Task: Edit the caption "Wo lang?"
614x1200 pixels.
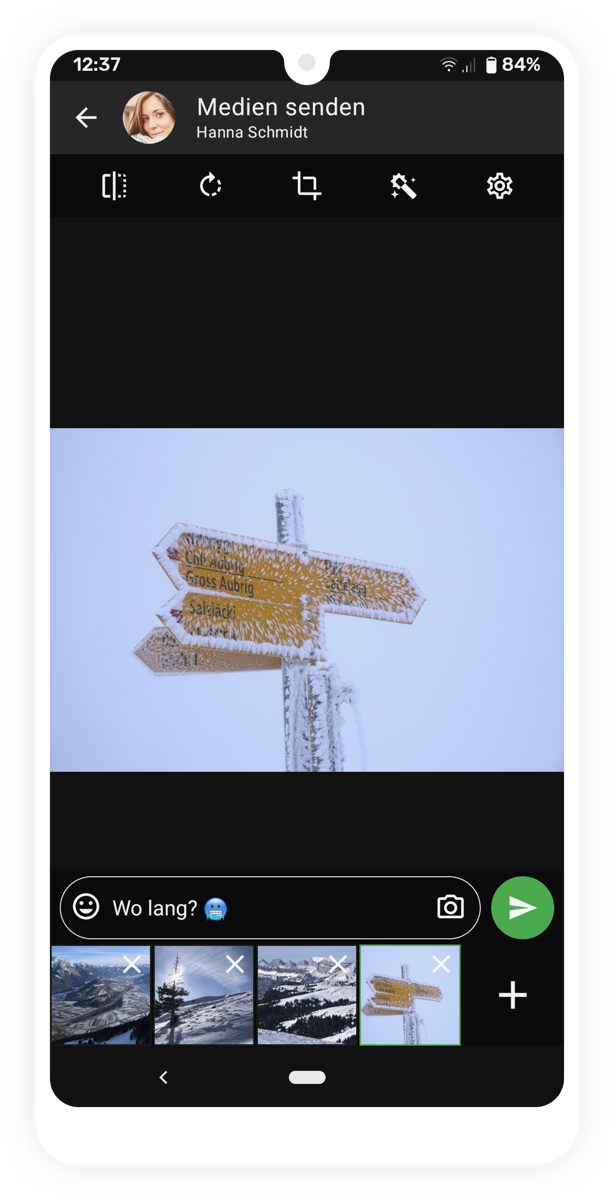Action: click(x=260, y=908)
